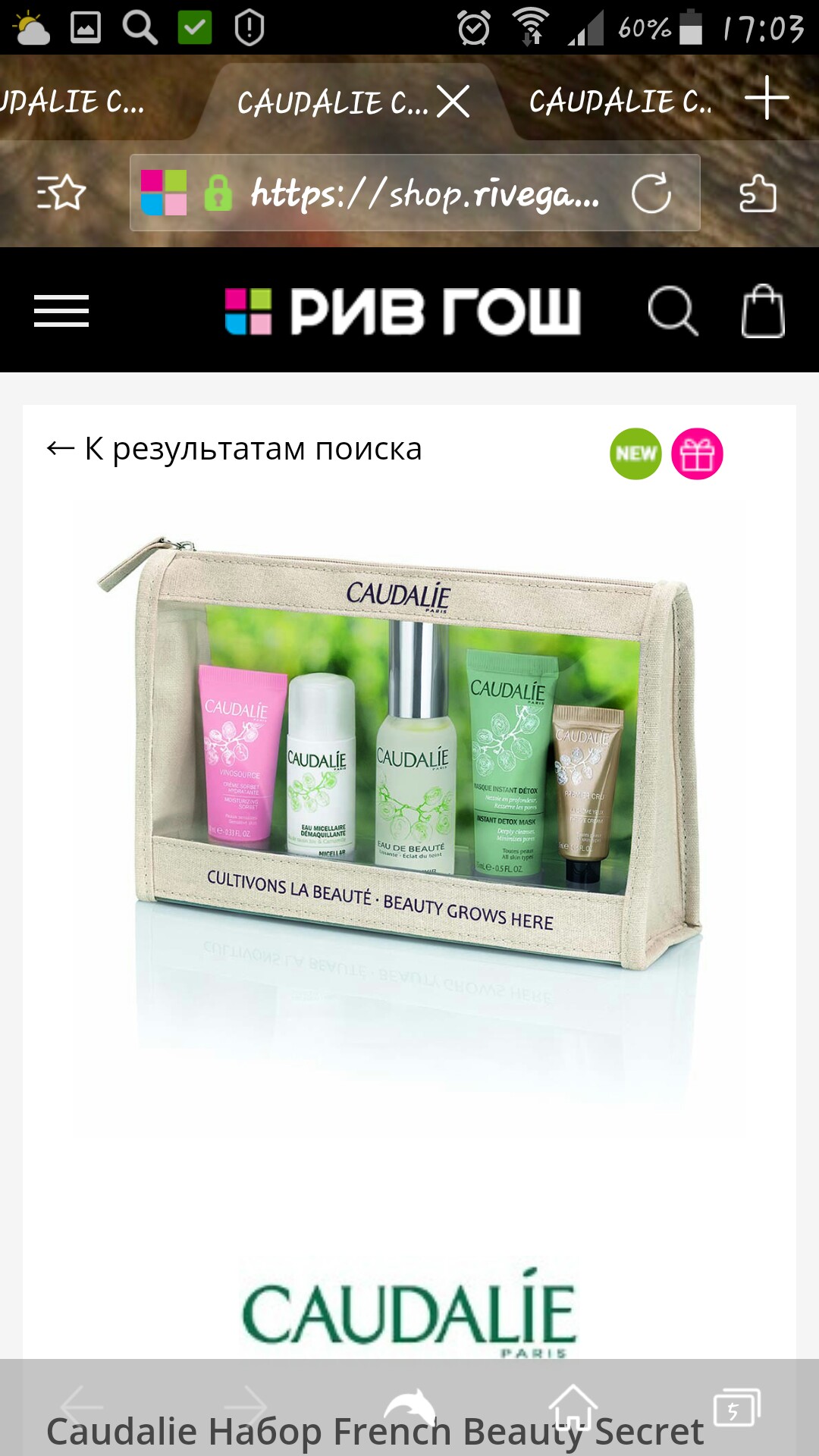
Task: Open a new browser tab
Action: [x=767, y=97]
